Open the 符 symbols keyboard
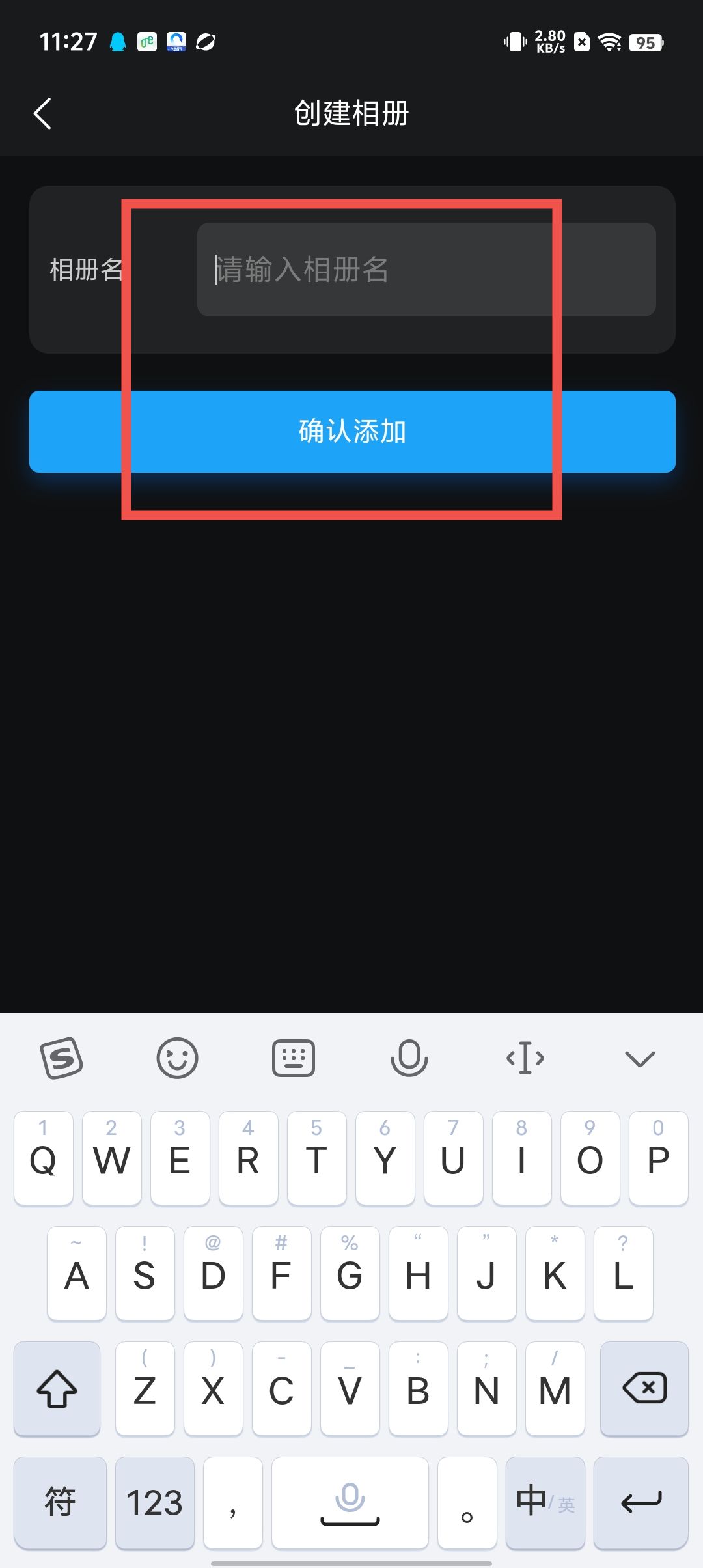Image resolution: width=703 pixels, height=1568 pixels. 60,1503
